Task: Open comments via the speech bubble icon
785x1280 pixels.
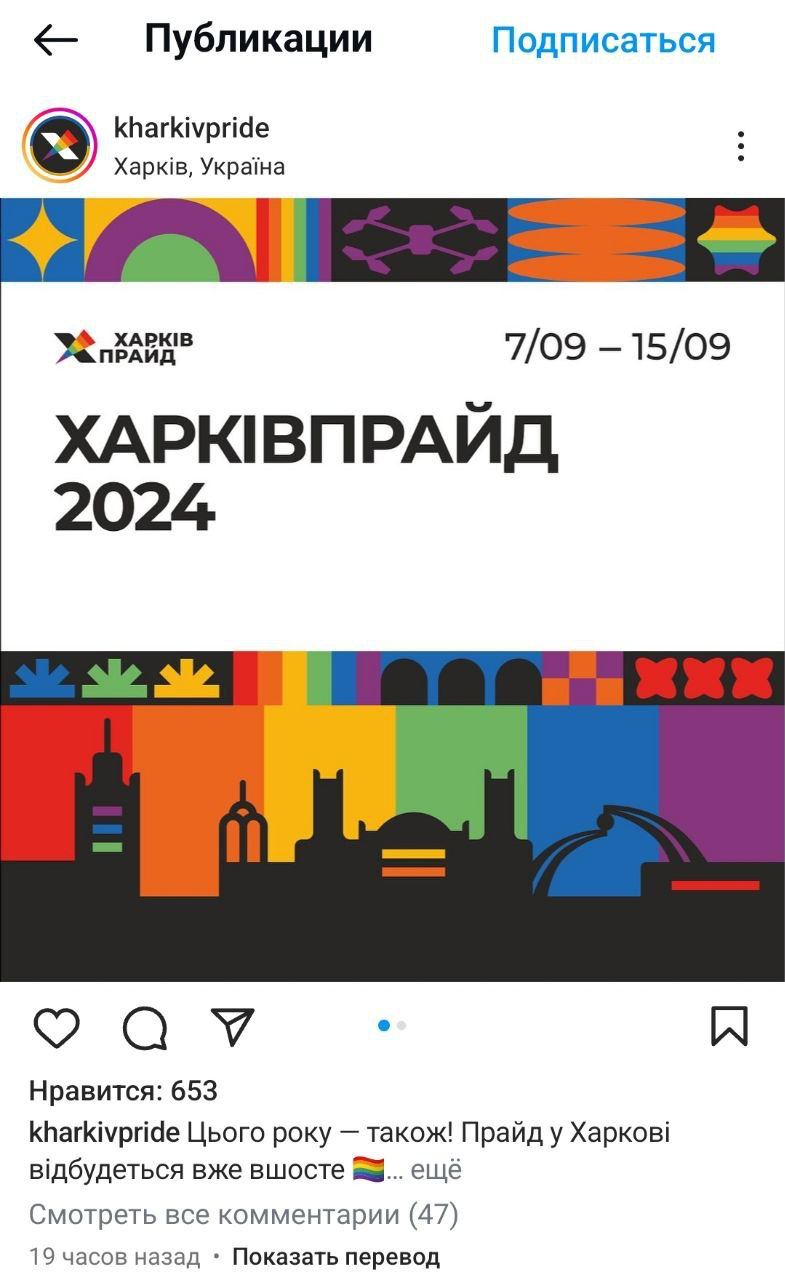Action: pyautogui.click(x=145, y=1027)
